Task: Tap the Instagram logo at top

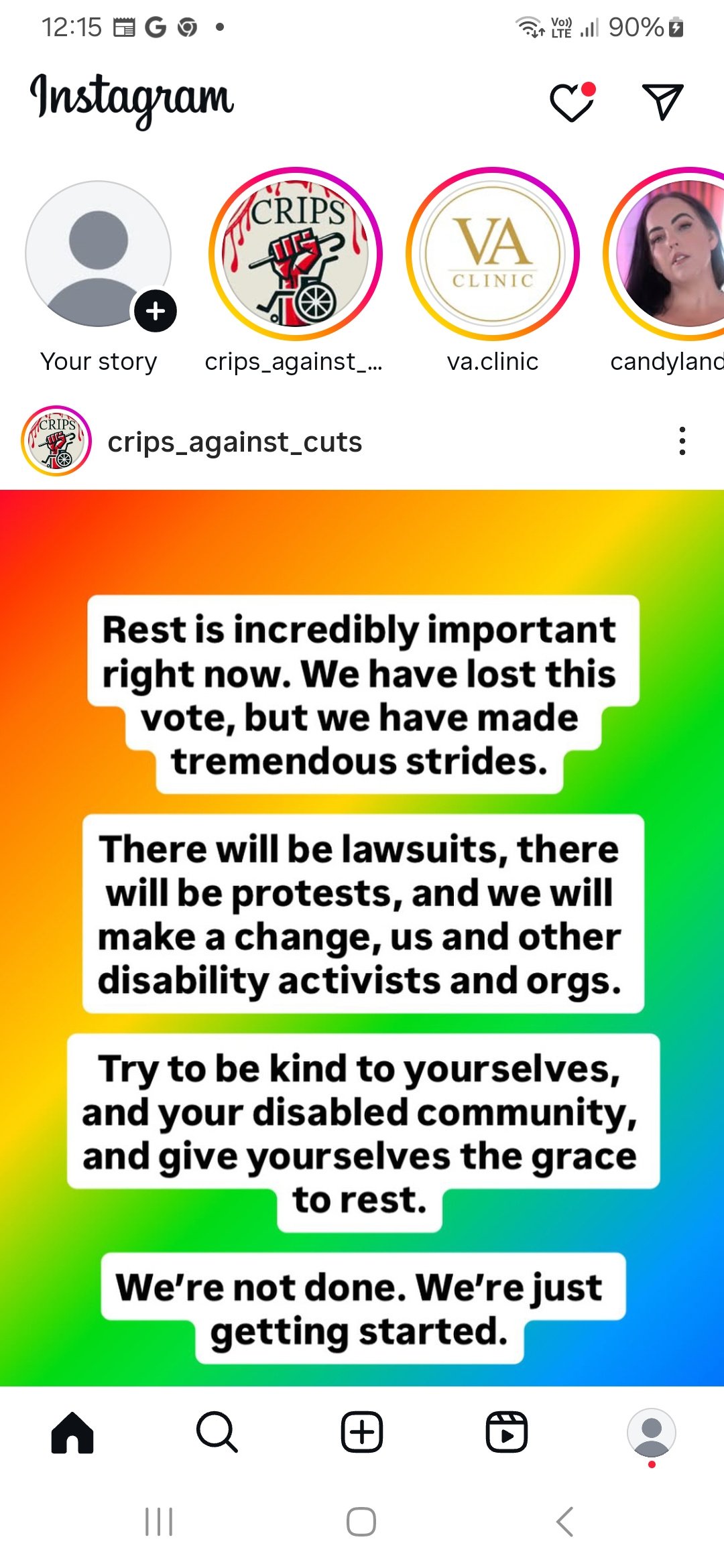Action: point(132,101)
